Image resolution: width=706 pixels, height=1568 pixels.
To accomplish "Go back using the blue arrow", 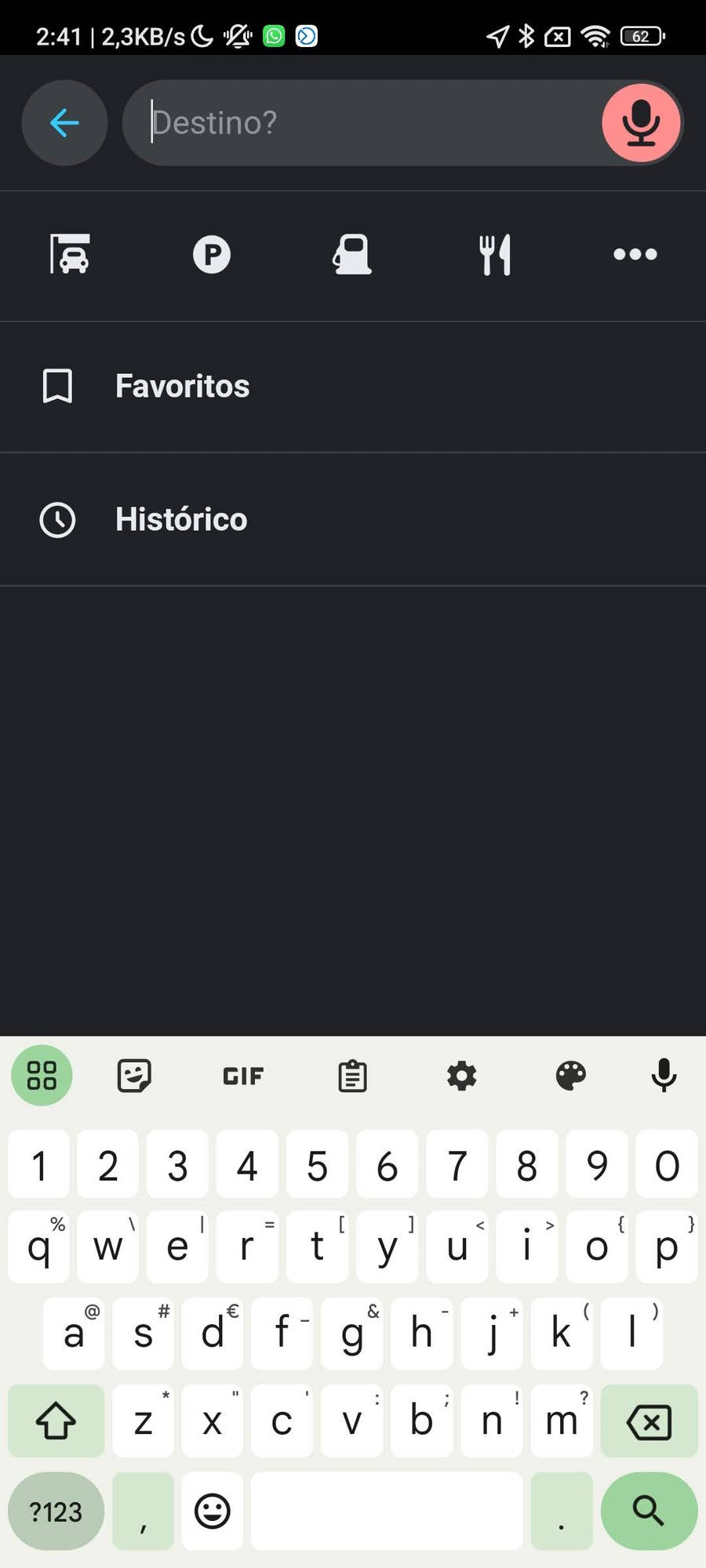I will click(64, 122).
